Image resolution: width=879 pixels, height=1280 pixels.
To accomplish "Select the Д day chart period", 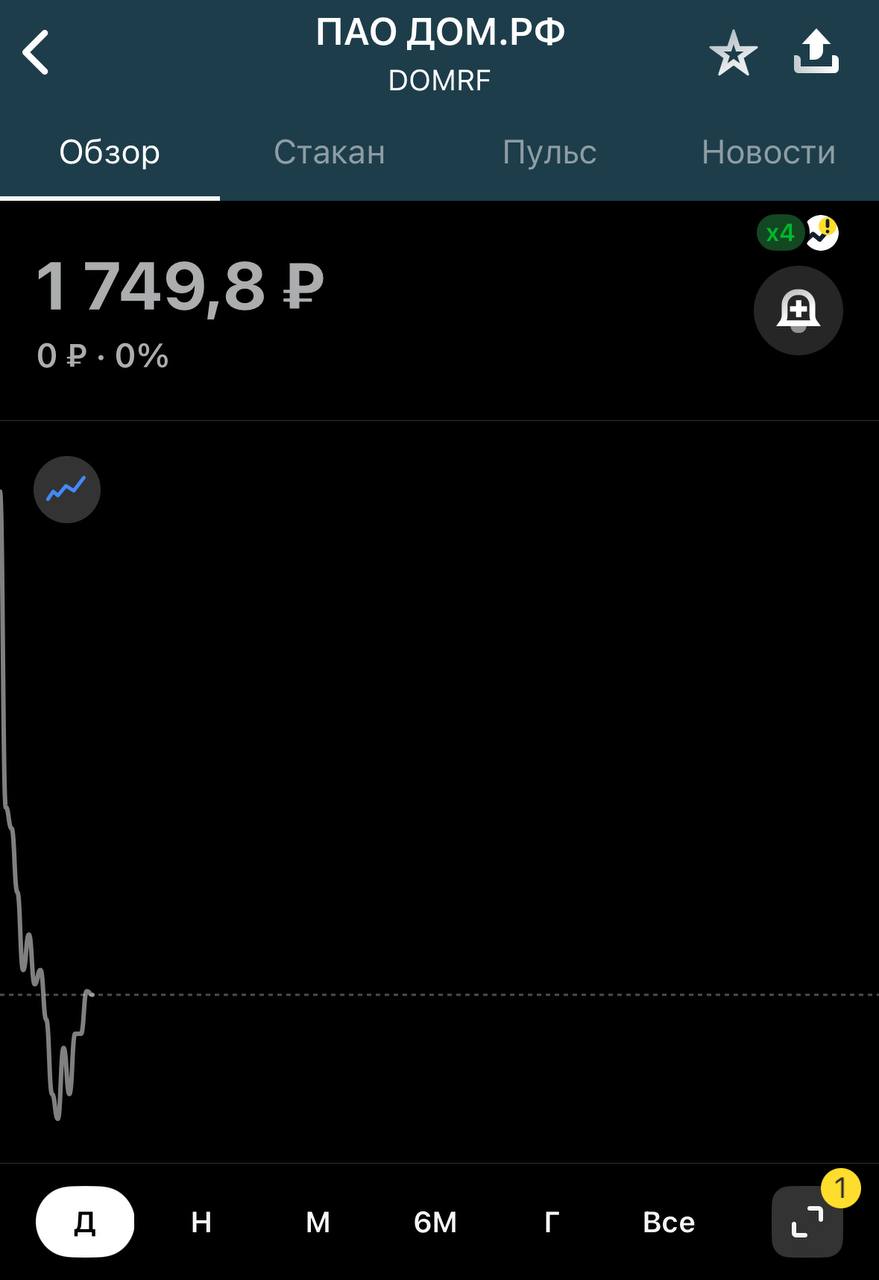I will point(85,1222).
